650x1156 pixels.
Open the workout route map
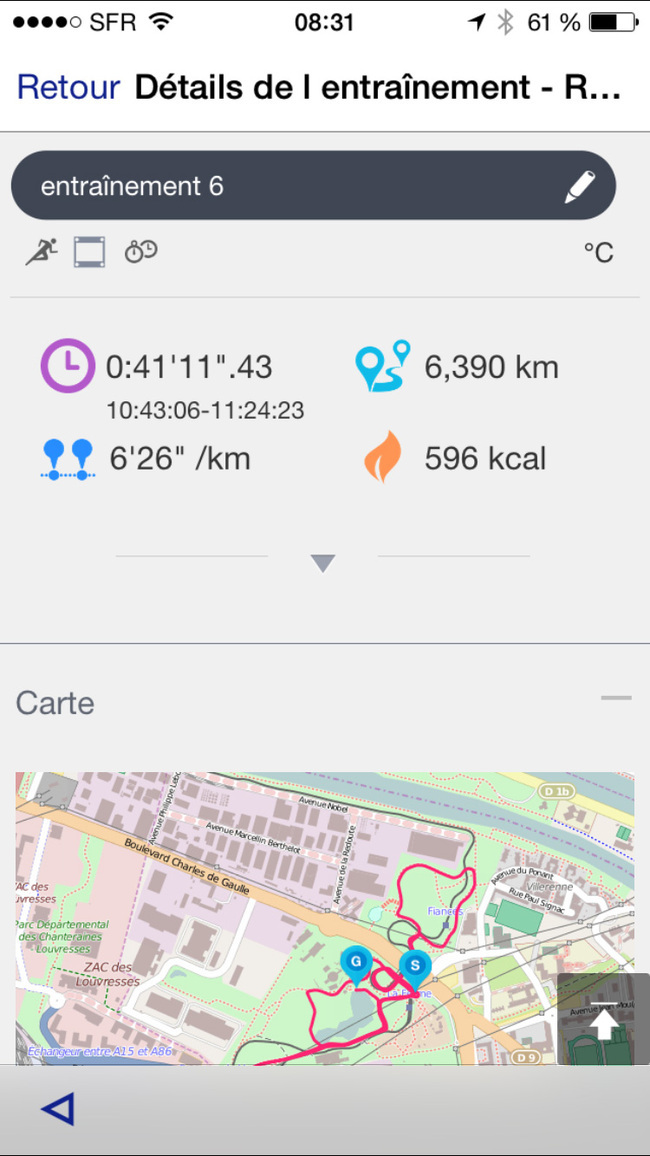(x=325, y=918)
